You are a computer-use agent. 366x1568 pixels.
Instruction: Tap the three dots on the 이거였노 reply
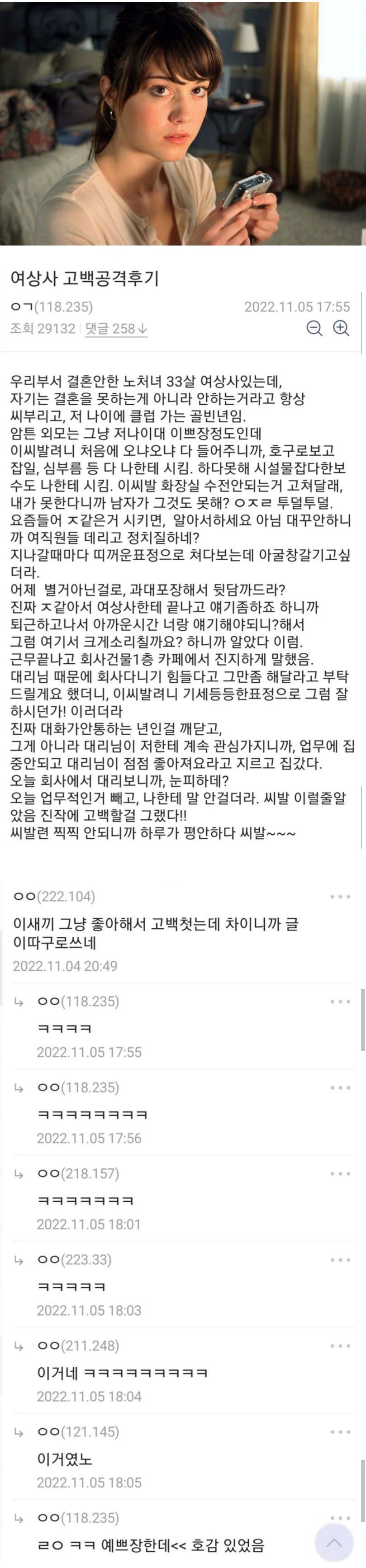click(x=340, y=1431)
